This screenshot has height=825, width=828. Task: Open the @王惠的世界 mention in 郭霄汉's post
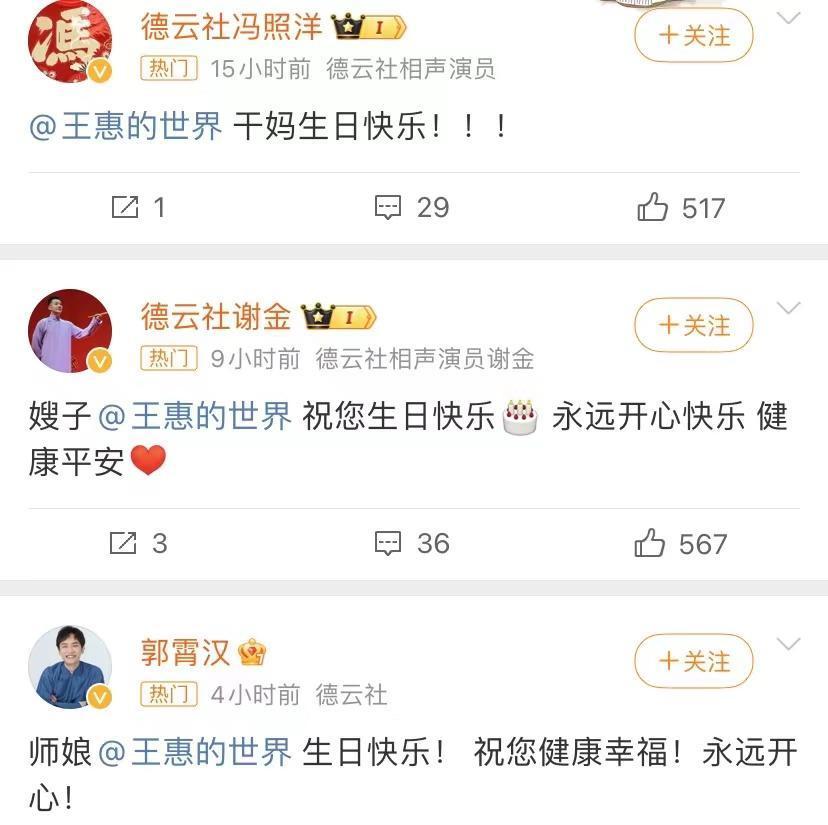[x=194, y=752]
